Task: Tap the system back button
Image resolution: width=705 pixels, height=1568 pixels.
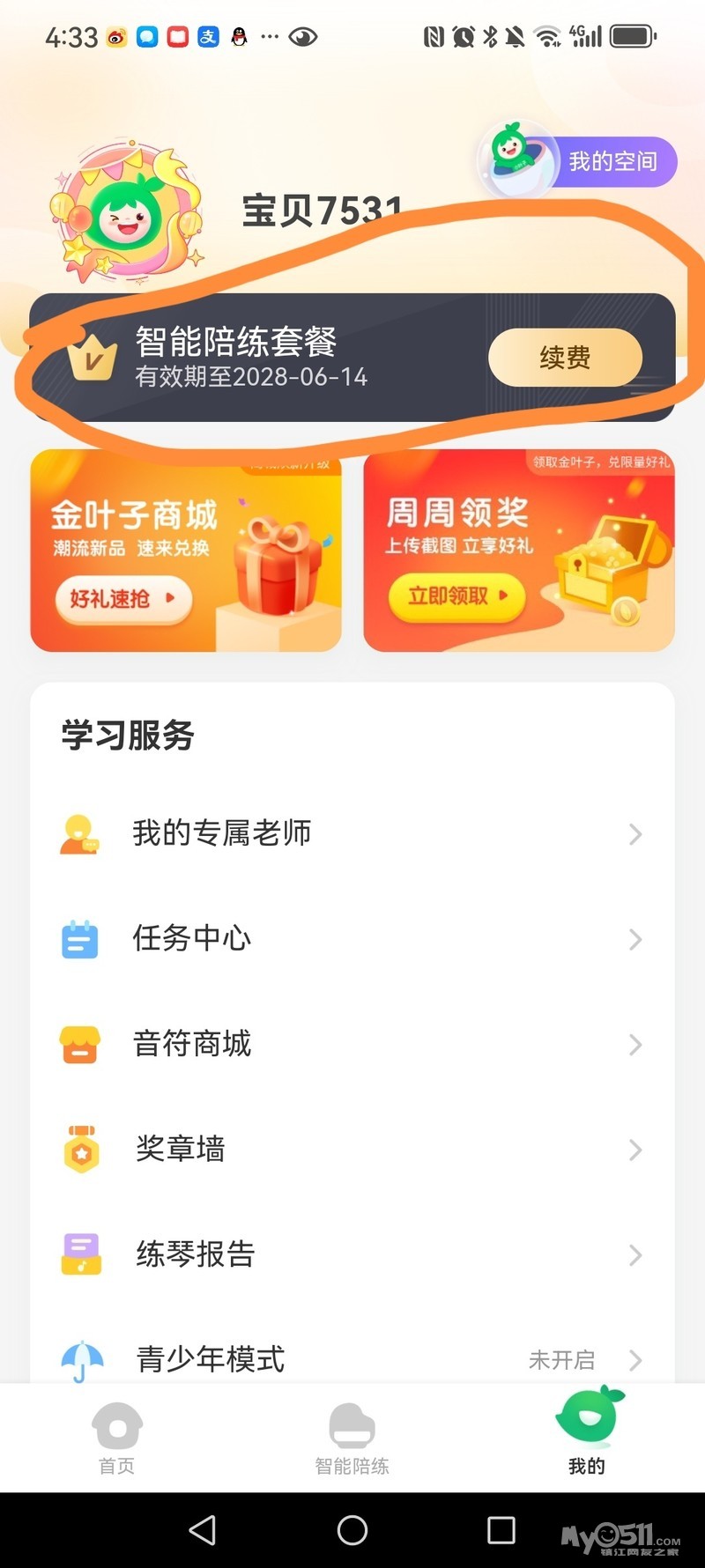Action: coord(203,1530)
